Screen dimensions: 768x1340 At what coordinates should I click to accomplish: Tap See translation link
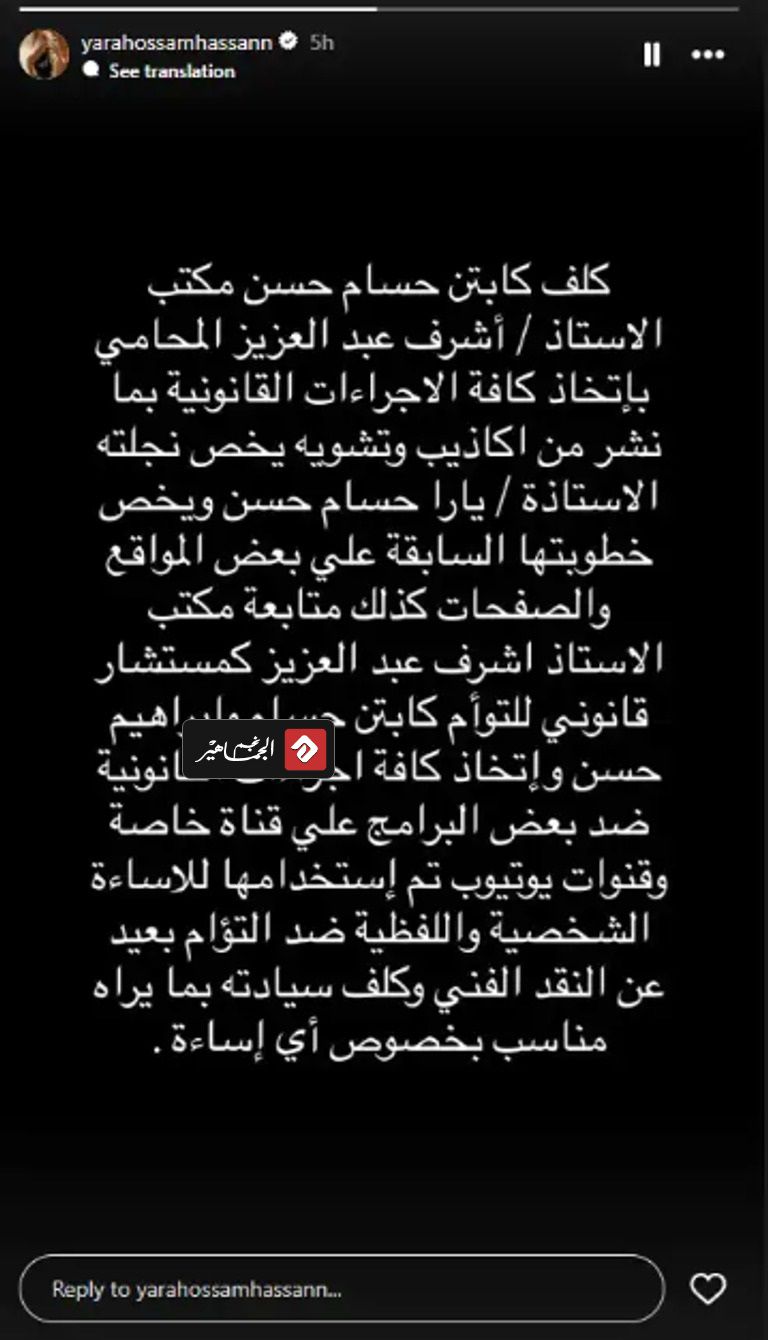click(x=171, y=71)
